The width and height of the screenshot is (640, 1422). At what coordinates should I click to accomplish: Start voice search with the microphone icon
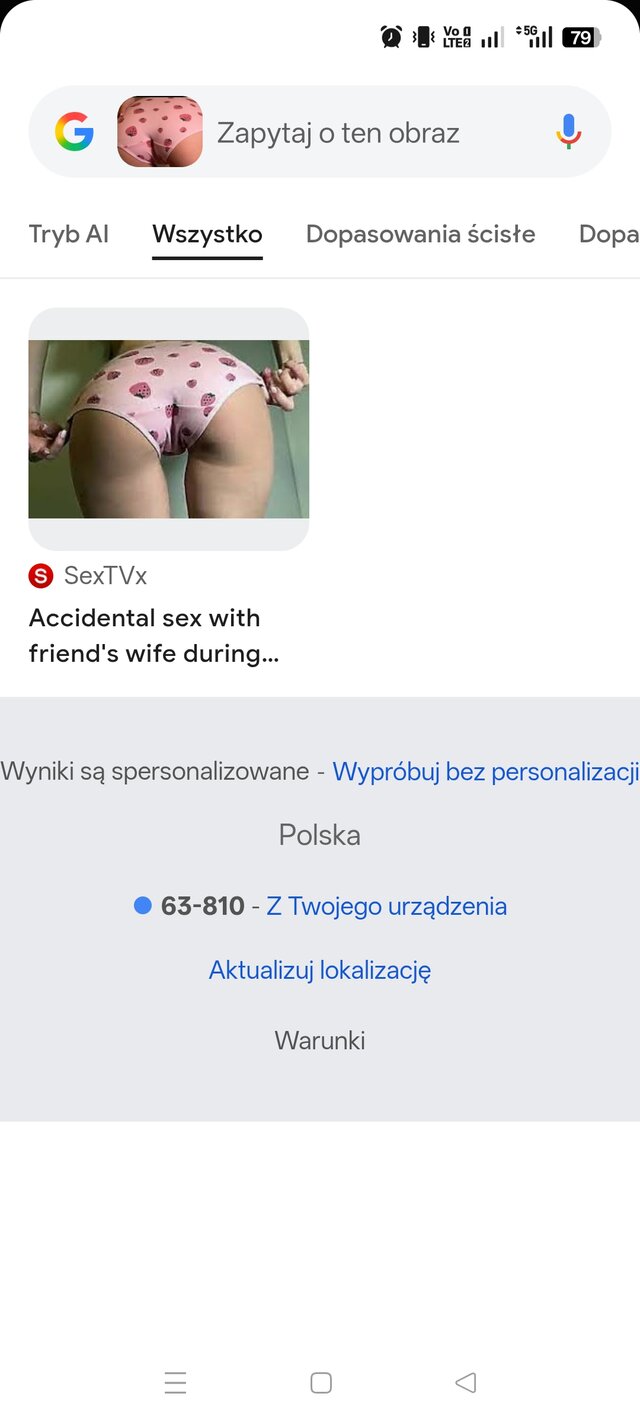[568, 132]
